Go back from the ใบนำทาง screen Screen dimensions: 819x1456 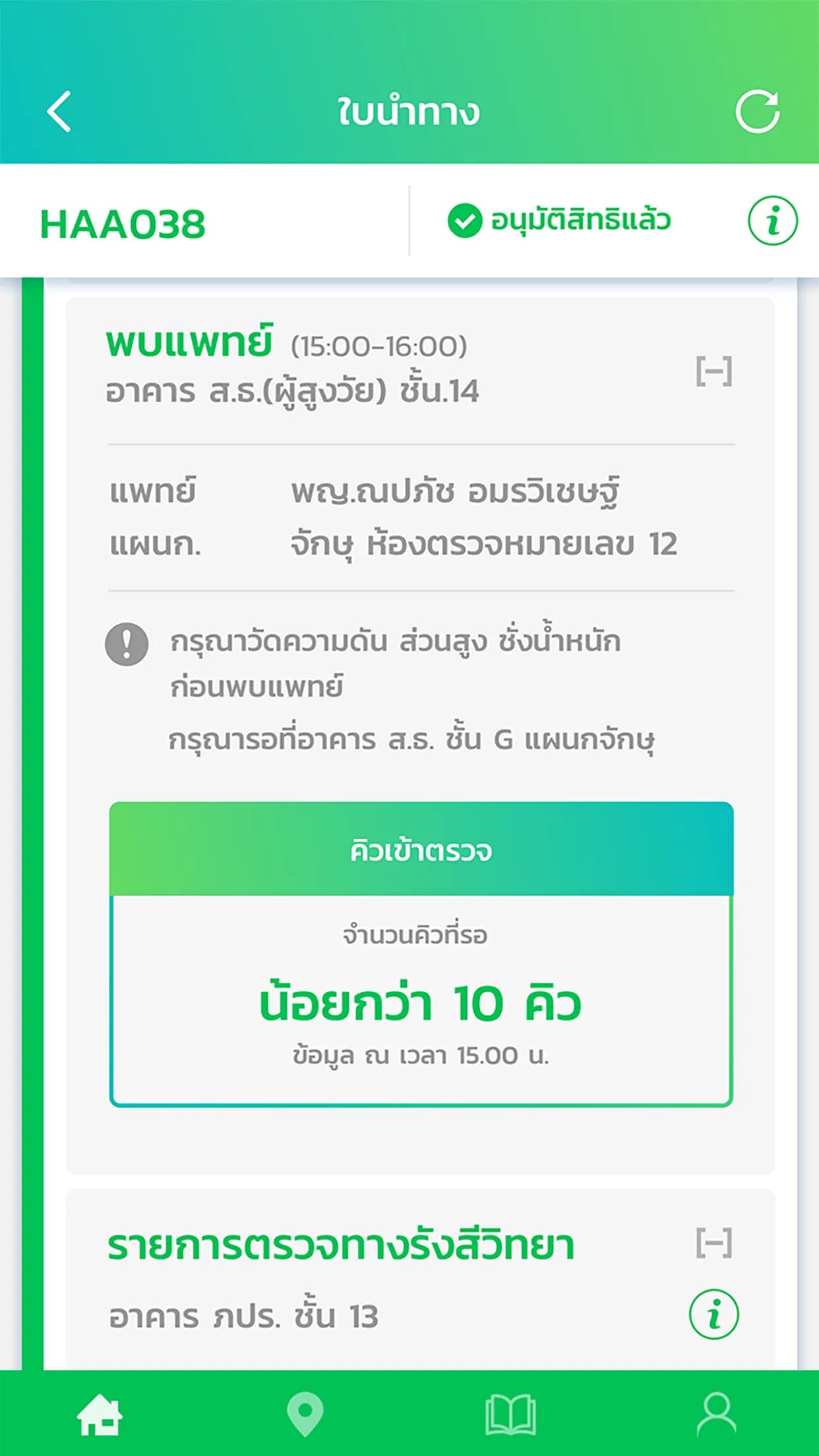[x=59, y=112]
